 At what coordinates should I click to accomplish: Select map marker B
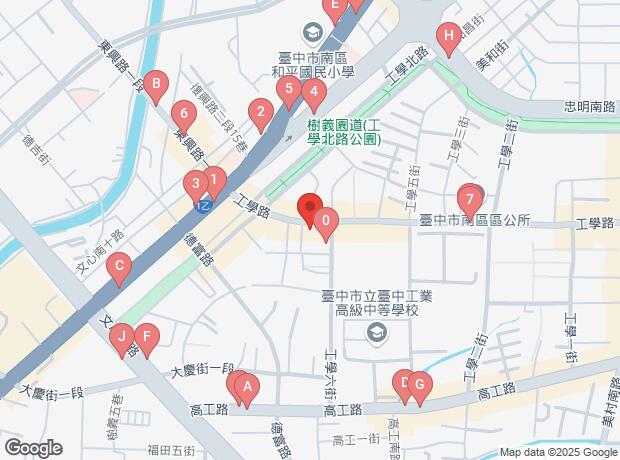pos(154,85)
